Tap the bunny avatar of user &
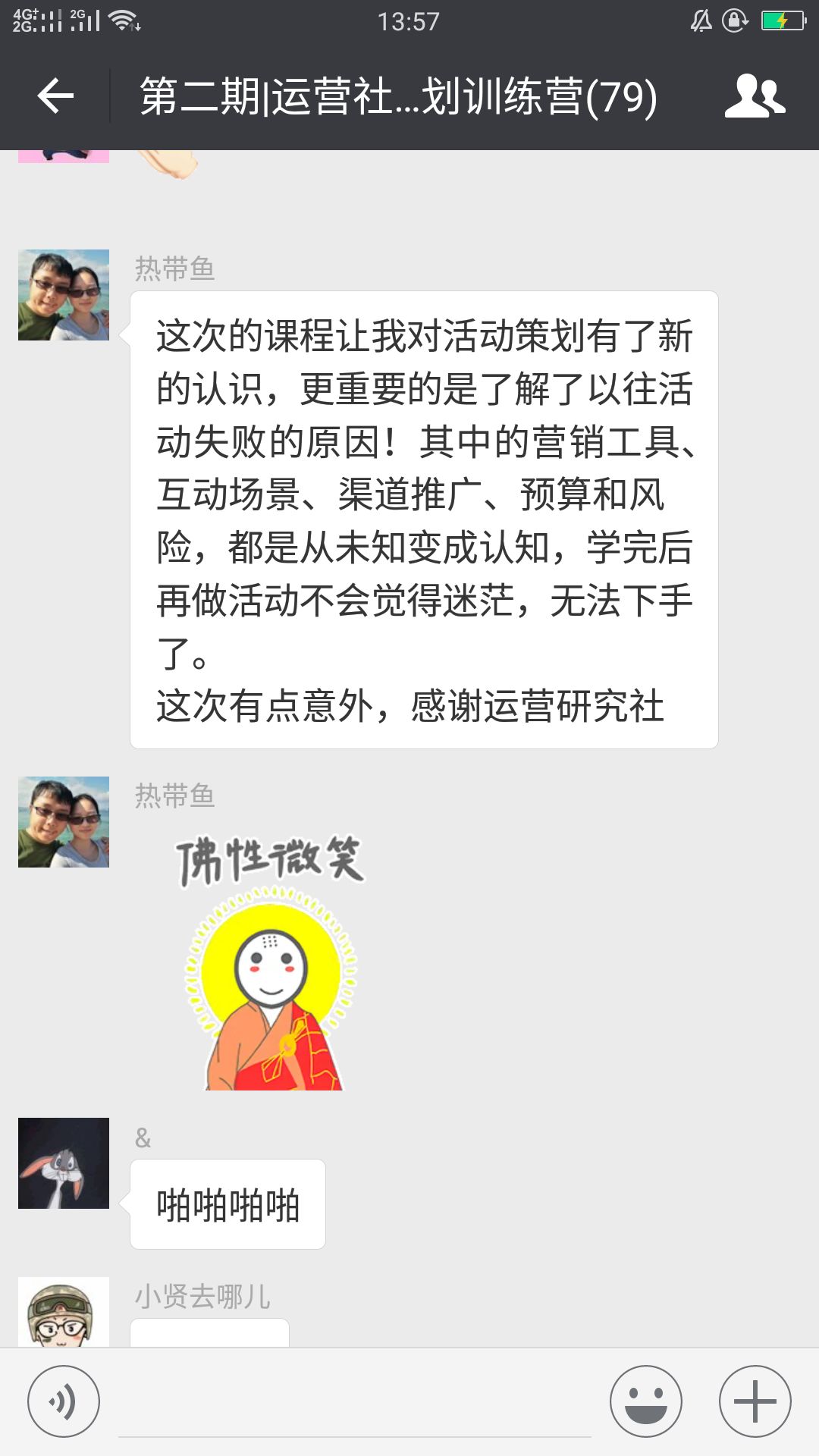Image resolution: width=819 pixels, height=1456 pixels. pyautogui.click(x=63, y=1160)
